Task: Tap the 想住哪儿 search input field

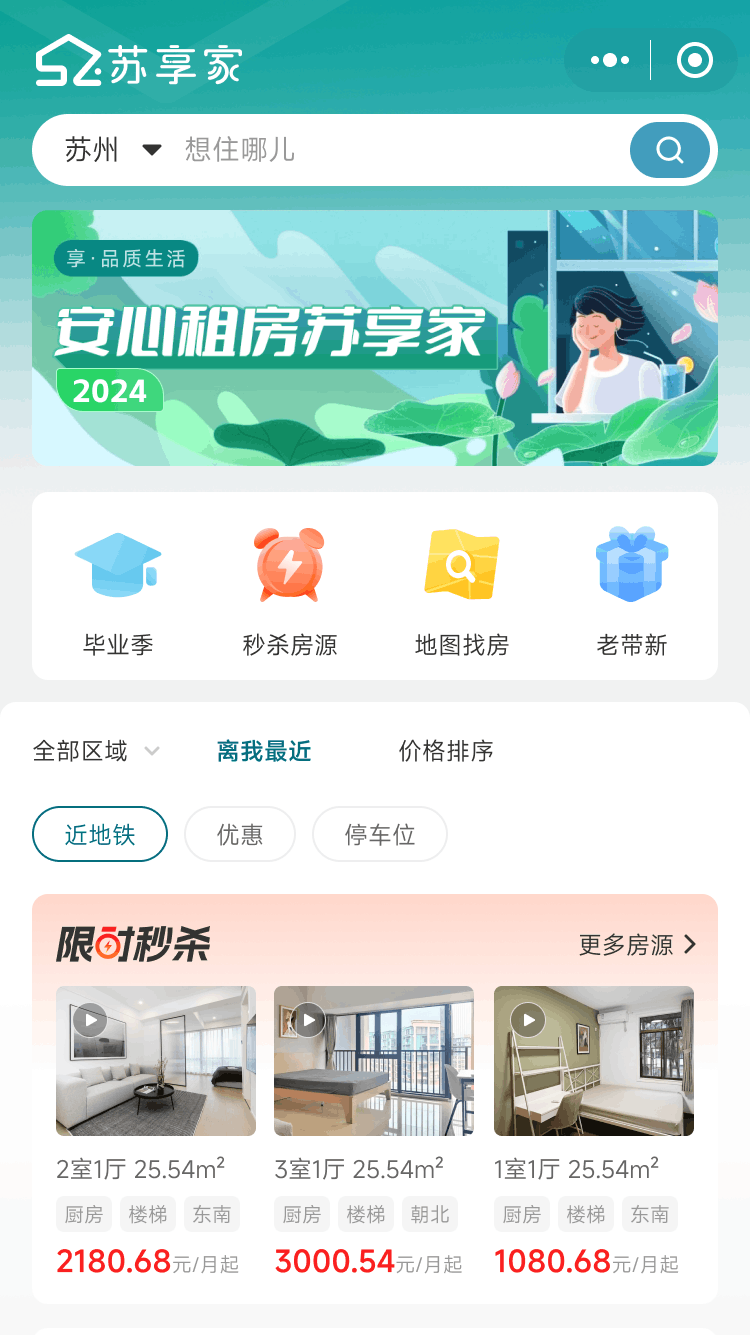Action: coord(300,149)
